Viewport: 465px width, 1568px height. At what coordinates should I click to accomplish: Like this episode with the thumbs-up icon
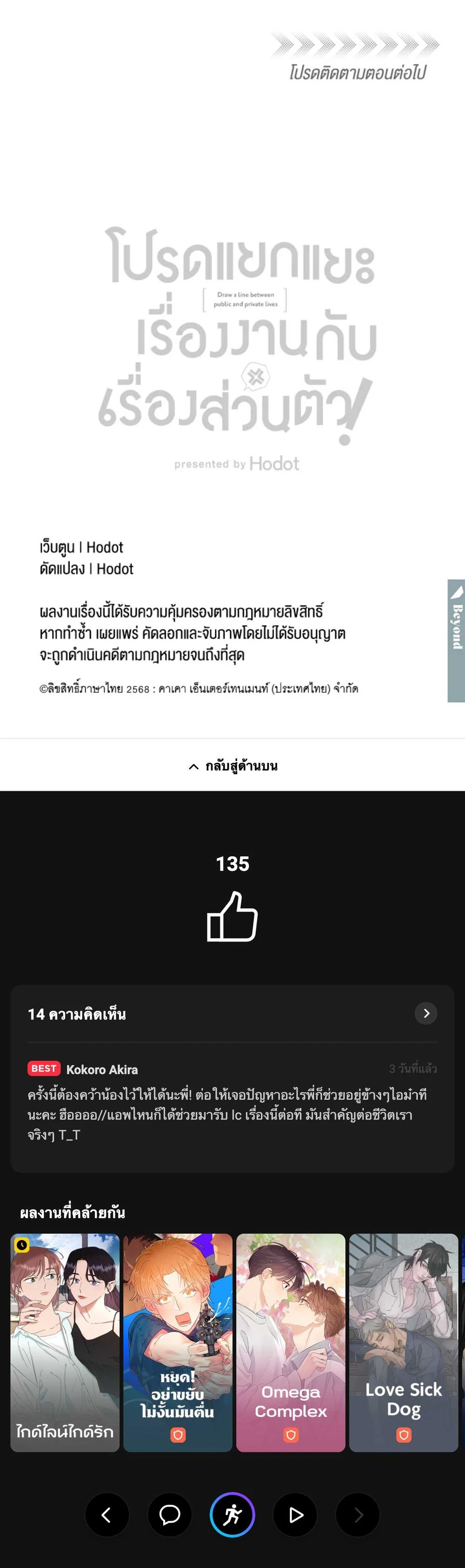click(232, 916)
